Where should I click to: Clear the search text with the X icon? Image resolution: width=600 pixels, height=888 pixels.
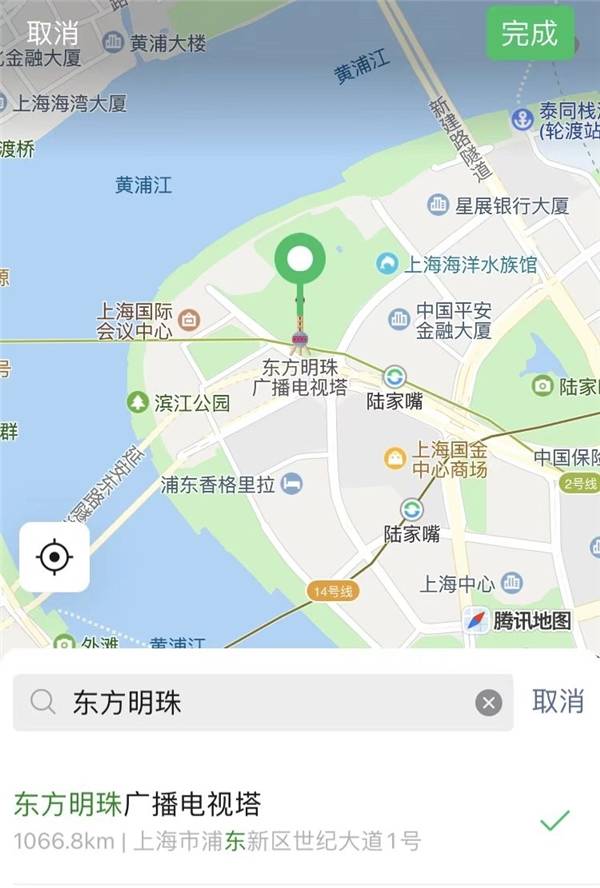pyautogui.click(x=488, y=703)
